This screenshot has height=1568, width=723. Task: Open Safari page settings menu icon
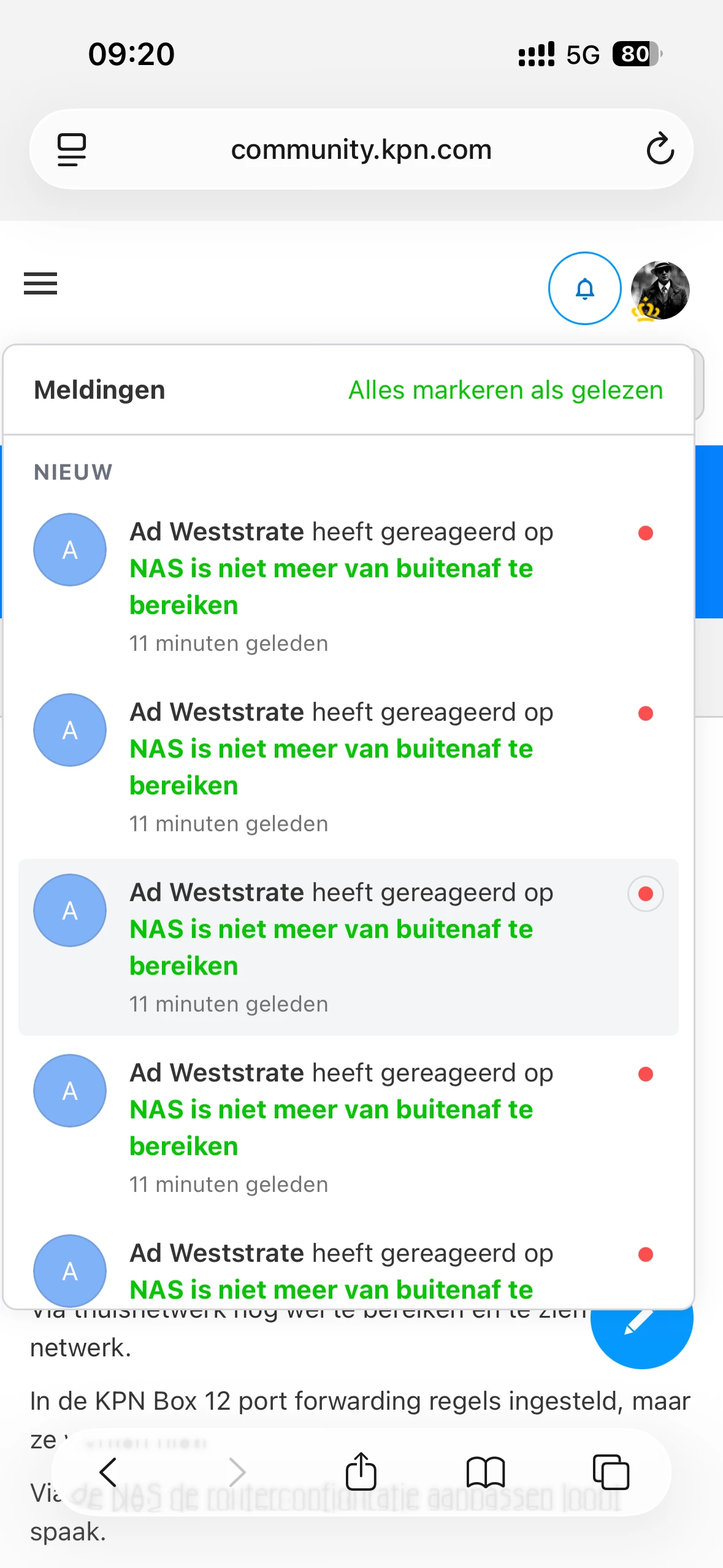[x=72, y=150]
